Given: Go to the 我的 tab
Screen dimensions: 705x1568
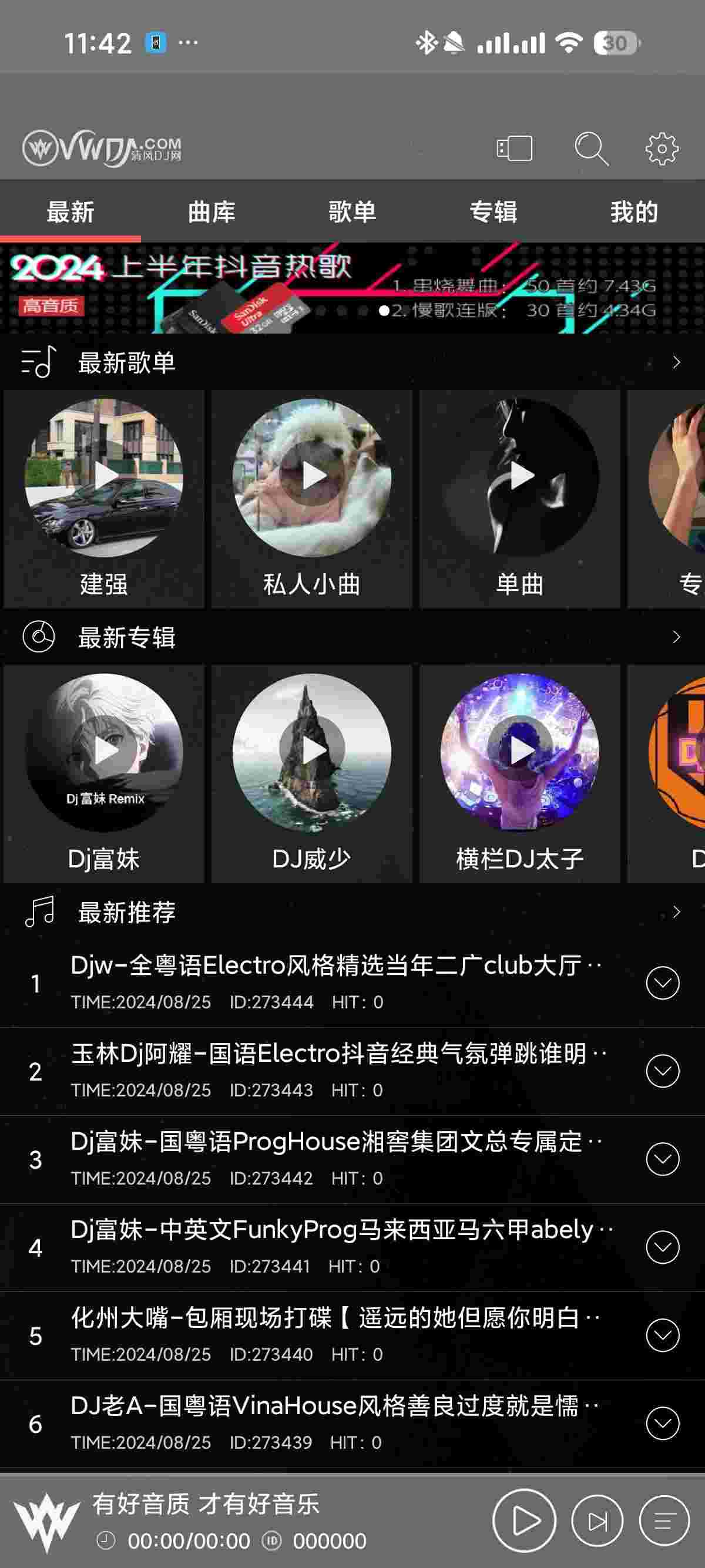Looking at the screenshot, I should (x=634, y=212).
